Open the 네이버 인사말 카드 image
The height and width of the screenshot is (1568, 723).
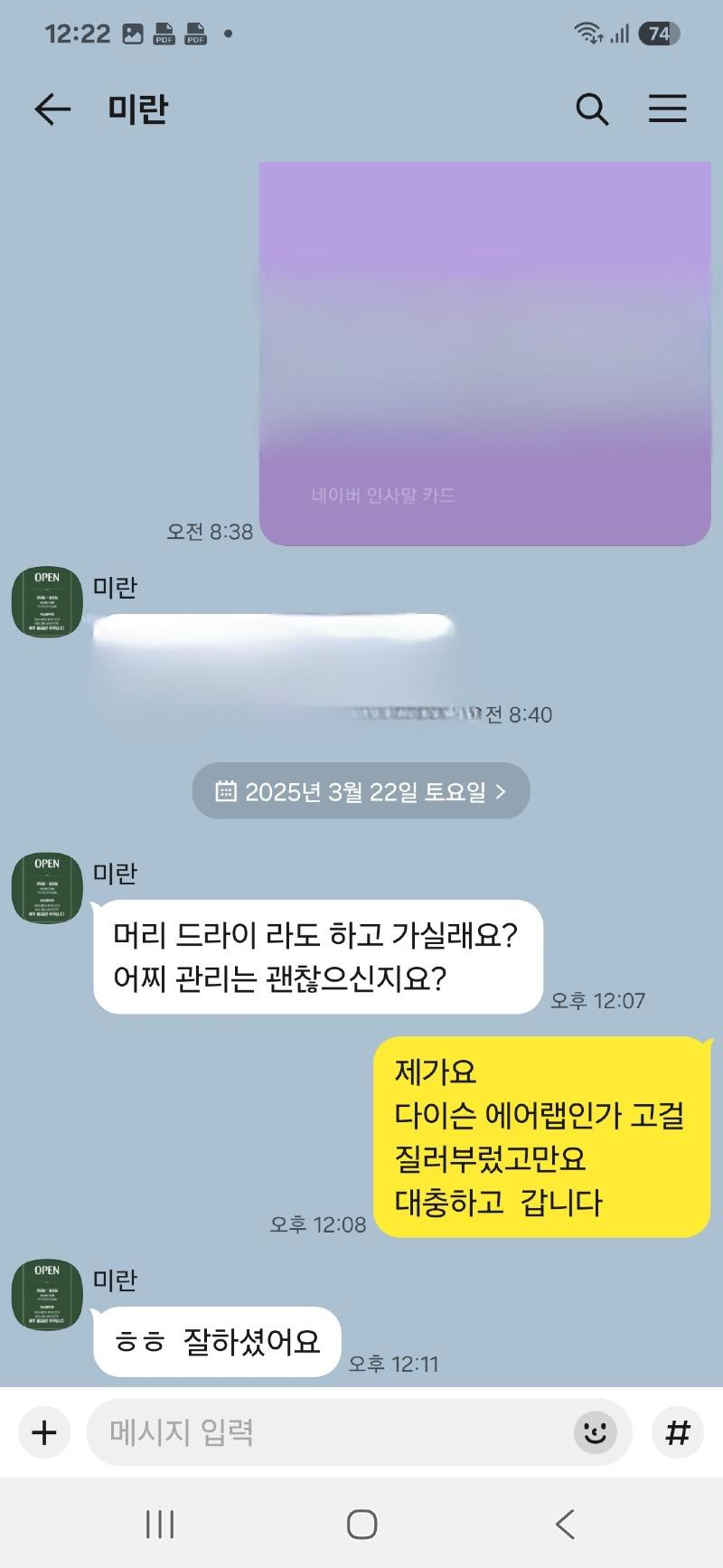pos(484,354)
